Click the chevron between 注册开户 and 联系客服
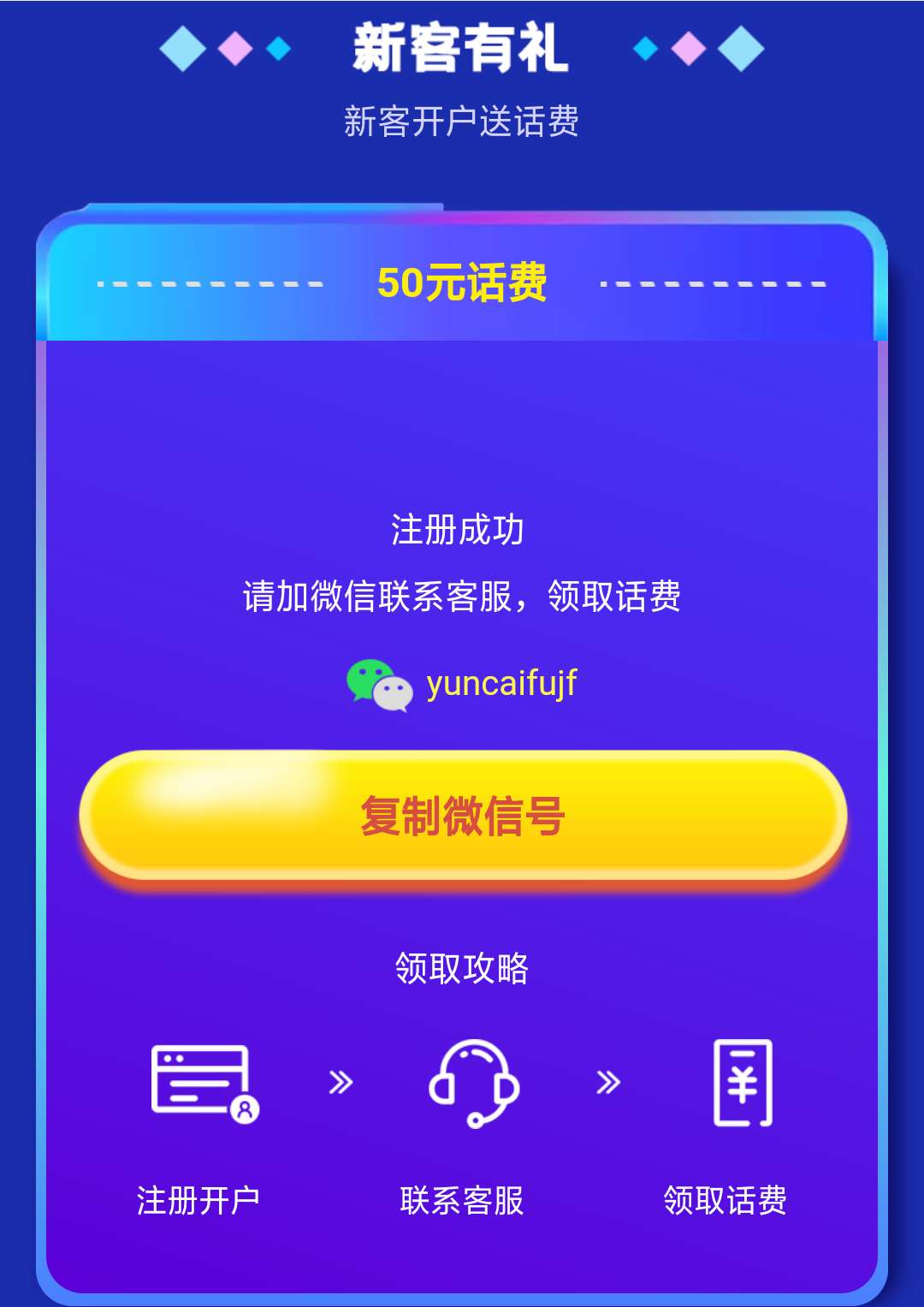 (341, 1081)
